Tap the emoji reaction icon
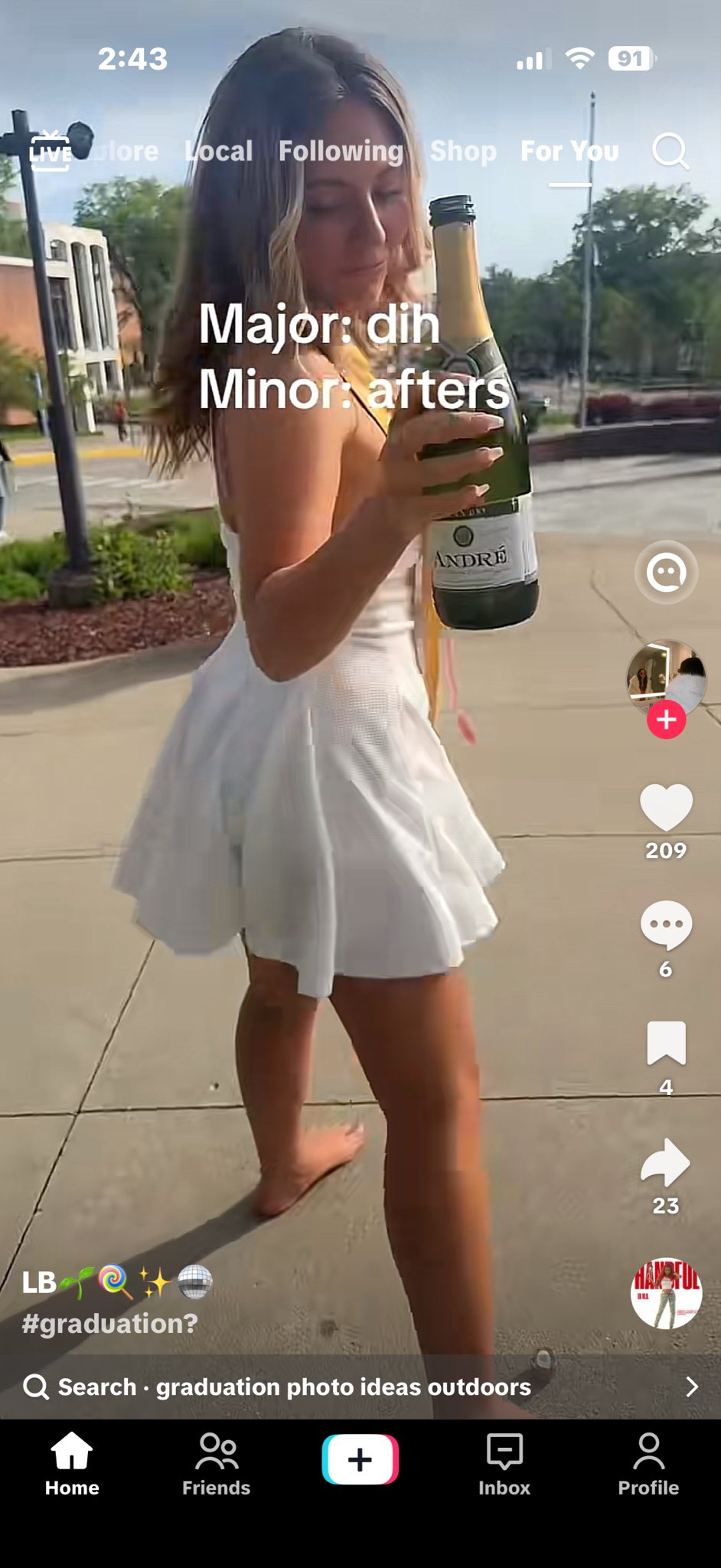The height and width of the screenshot is (1568, 721). [x=666, y=572]
